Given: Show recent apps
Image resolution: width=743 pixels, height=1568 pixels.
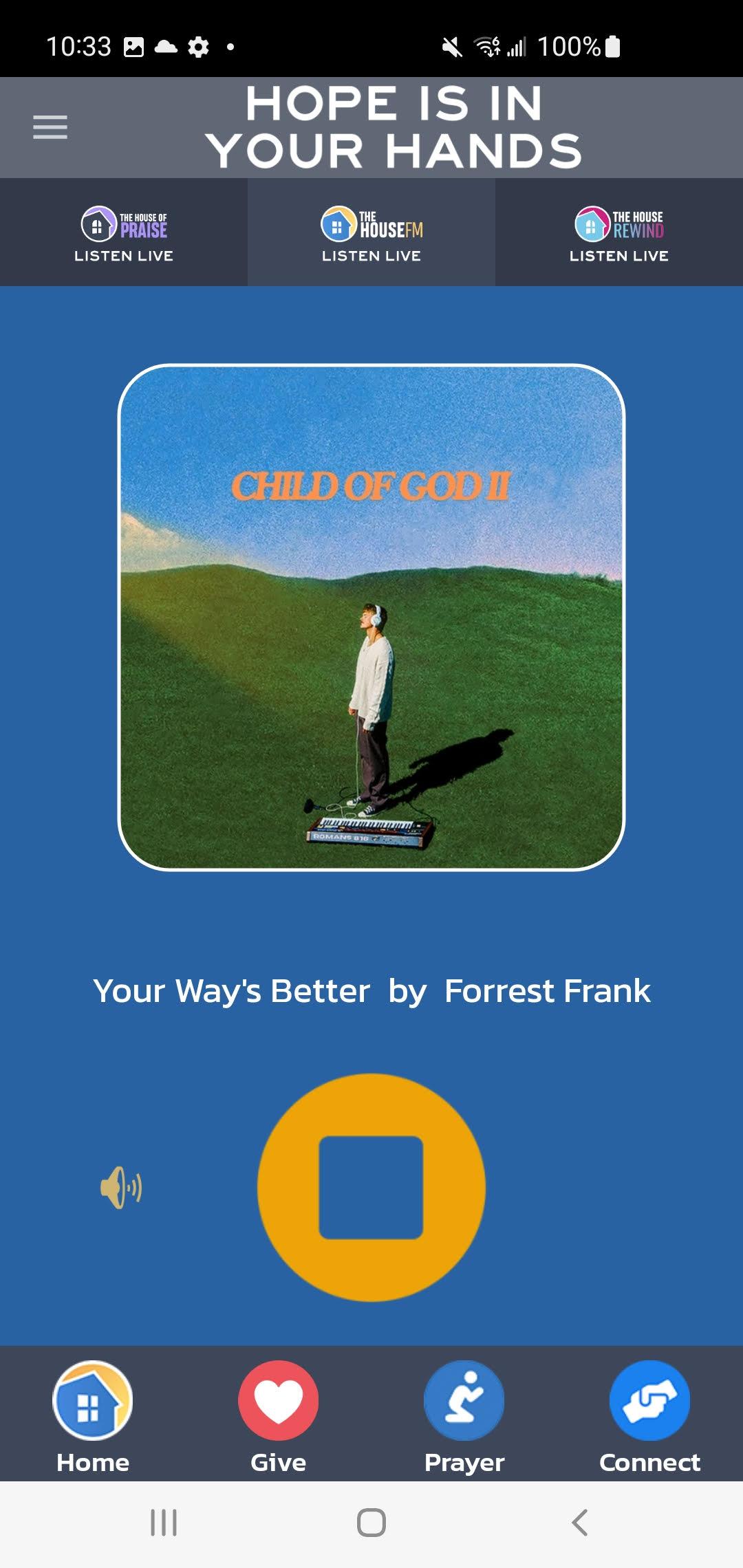Looking at the screenshot, I should (x=164, y=1523).
